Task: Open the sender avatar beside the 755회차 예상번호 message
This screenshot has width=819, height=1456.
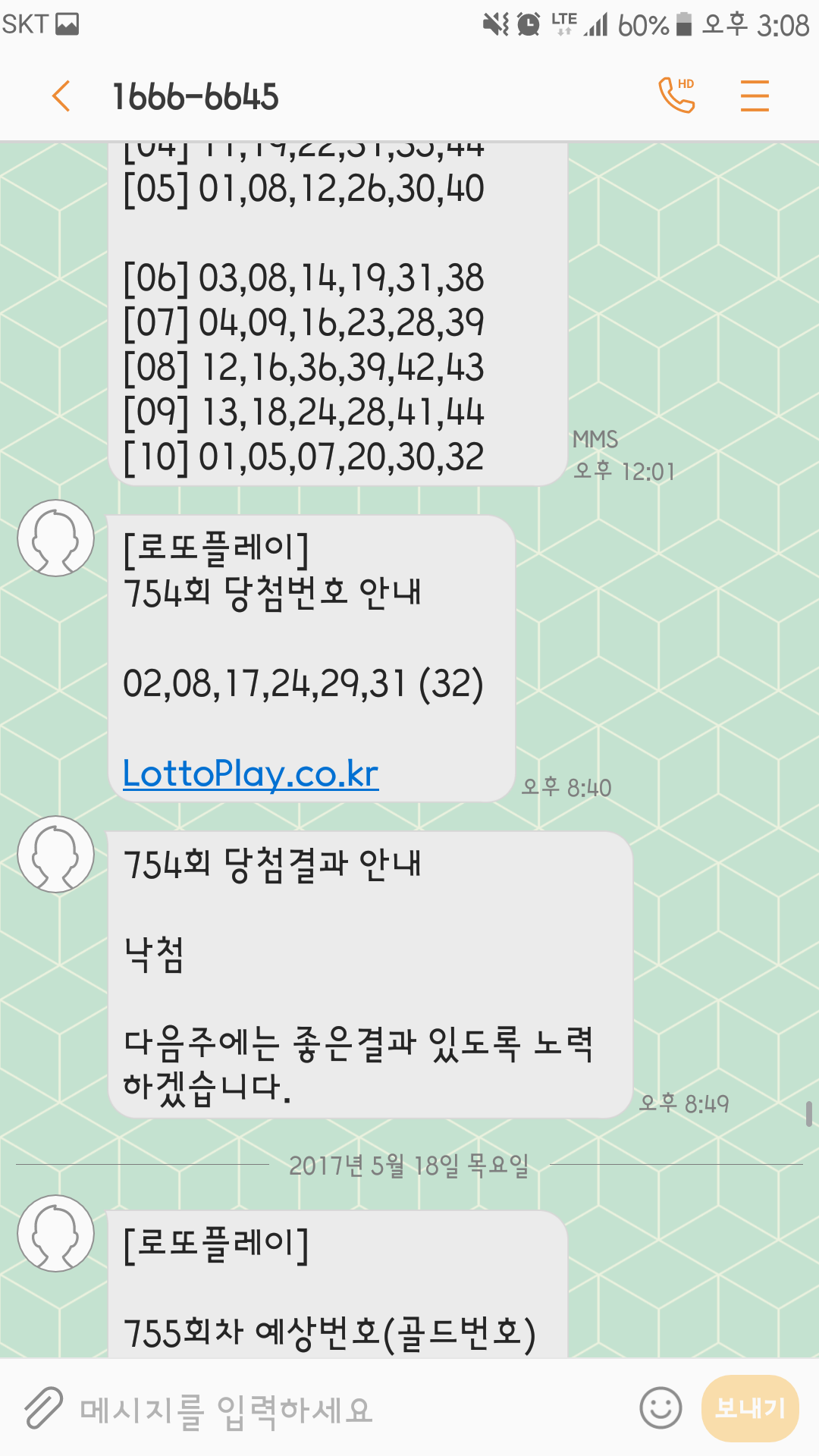Action: 56,1233
